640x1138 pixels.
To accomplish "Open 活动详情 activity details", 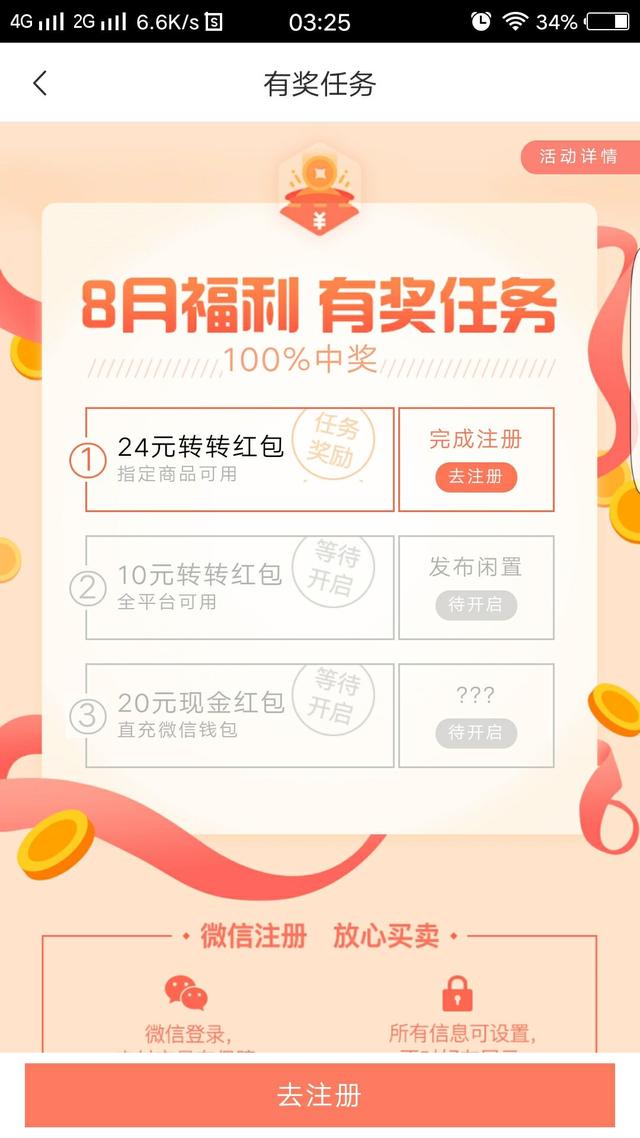I will (x=580, y=156).
